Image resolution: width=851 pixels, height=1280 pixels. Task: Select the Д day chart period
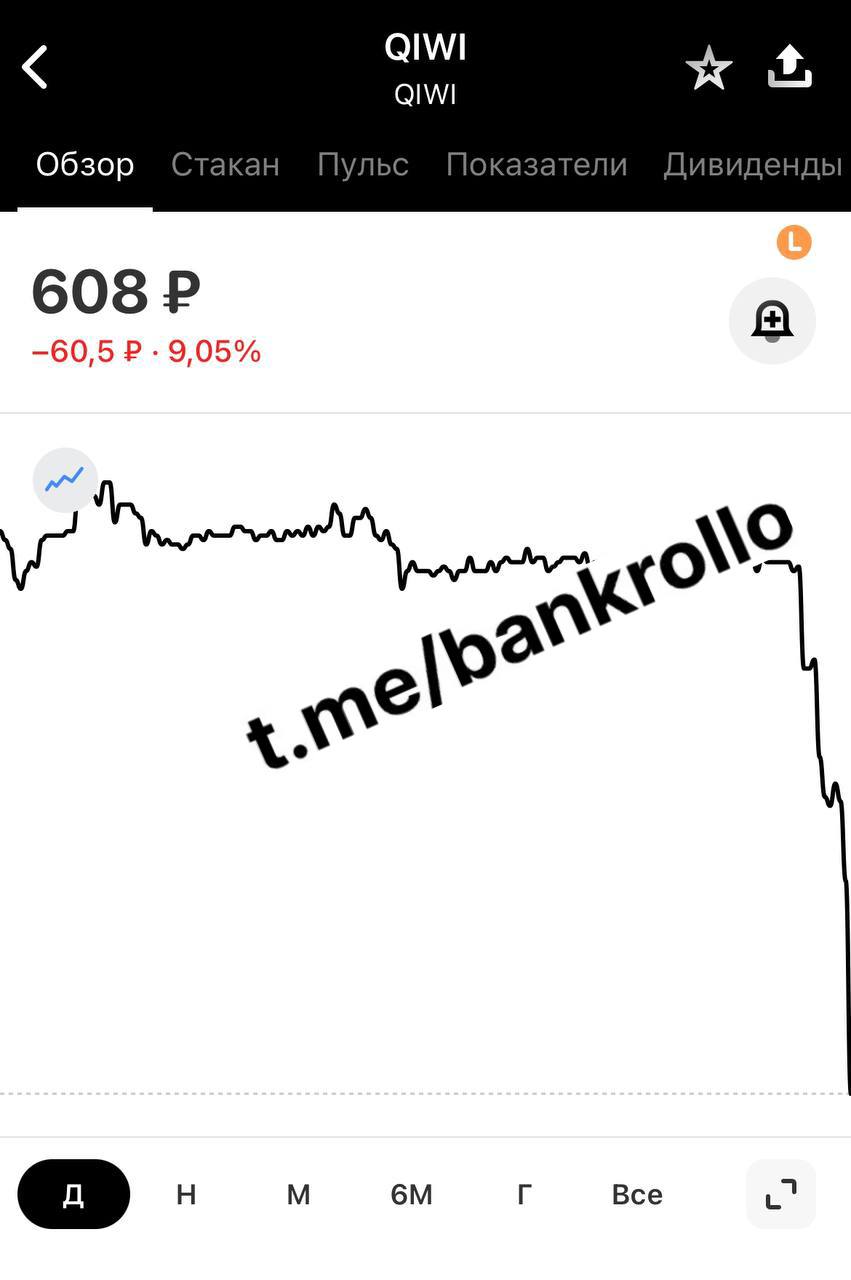pyautogui.click(x=73, y=1194)
